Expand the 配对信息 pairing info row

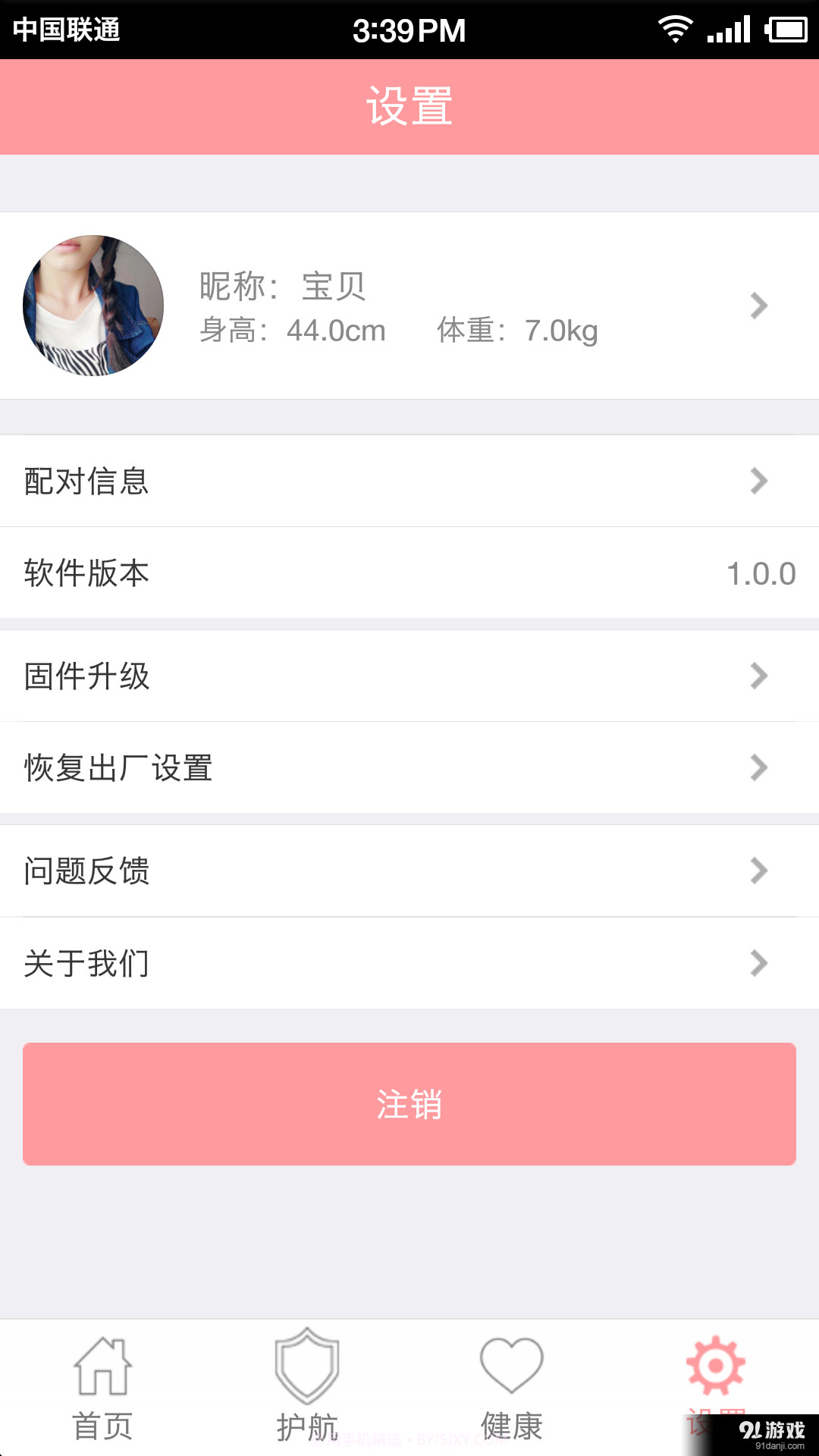[409, 481]
